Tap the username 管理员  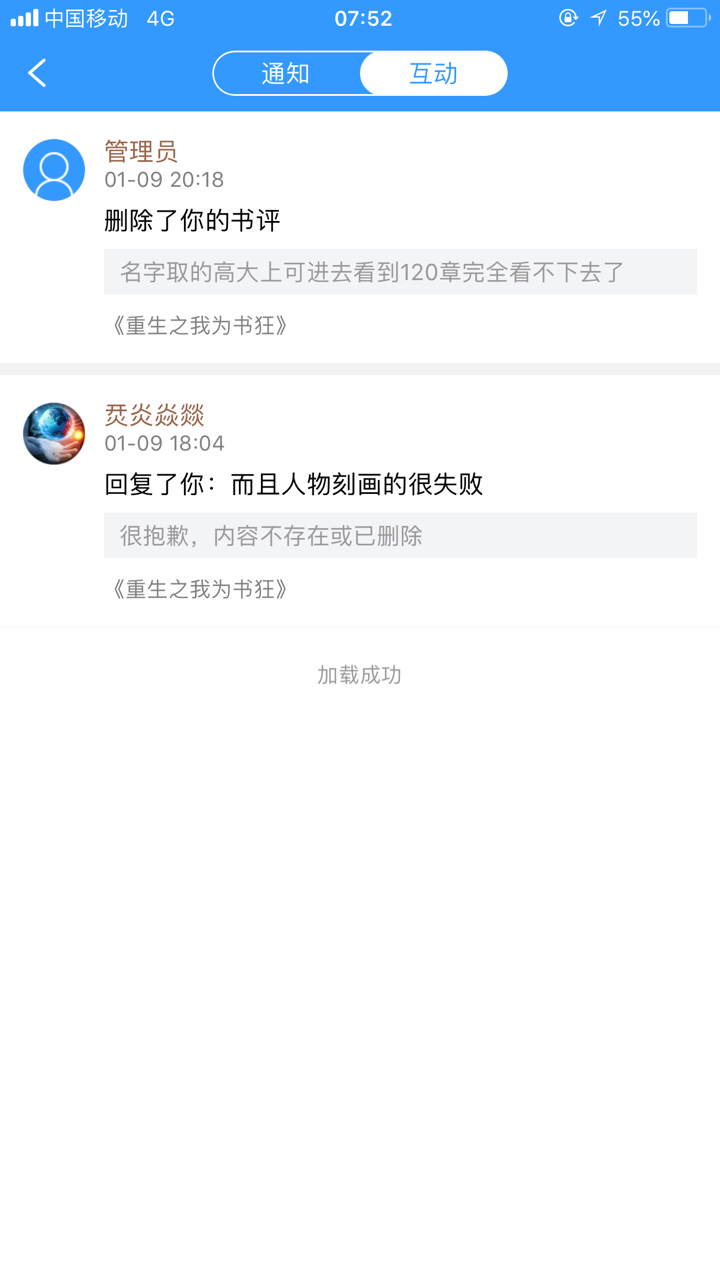click(x=141, y=151)
